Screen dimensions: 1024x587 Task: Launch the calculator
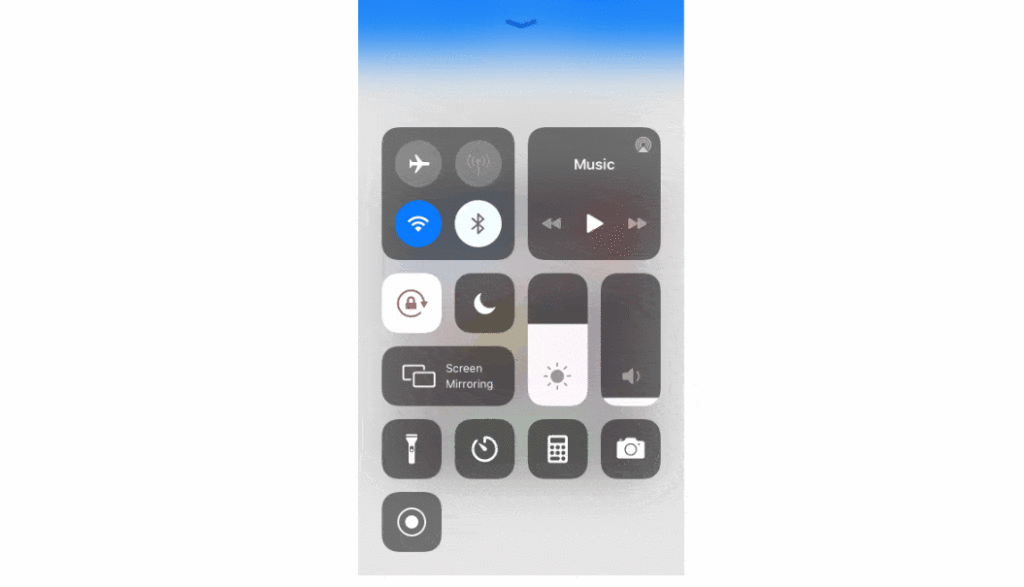click(x=558, y=449)
